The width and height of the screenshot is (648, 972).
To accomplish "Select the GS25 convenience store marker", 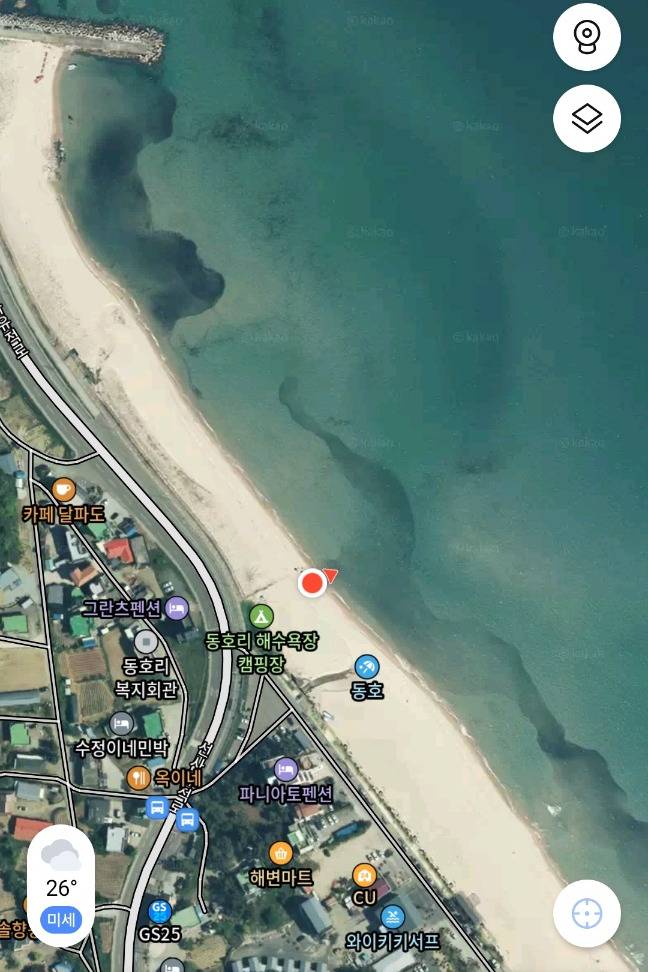I will pyautogui.click(x=159, y=911).
